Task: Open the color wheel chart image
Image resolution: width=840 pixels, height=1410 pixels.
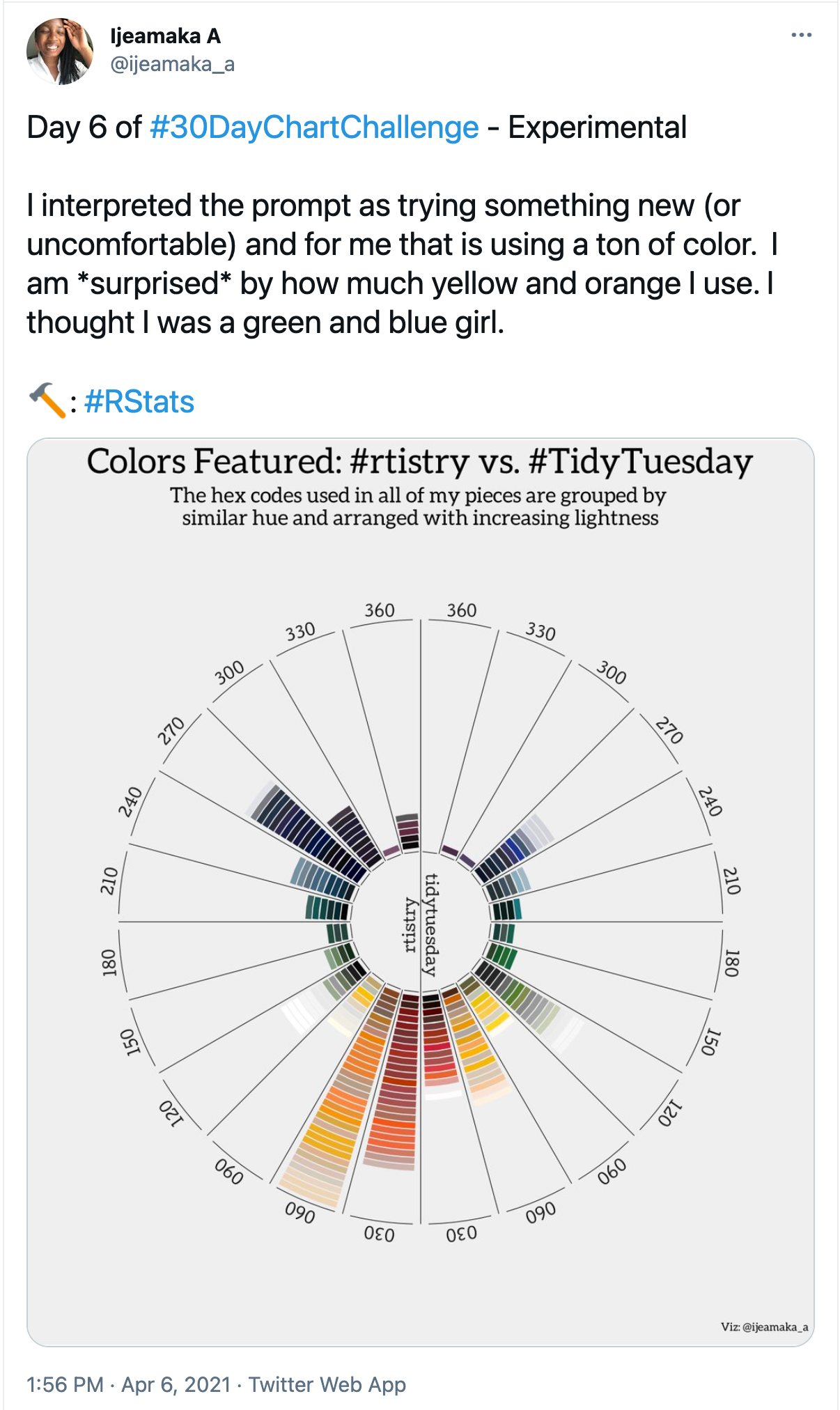Action: coord(421,892)
